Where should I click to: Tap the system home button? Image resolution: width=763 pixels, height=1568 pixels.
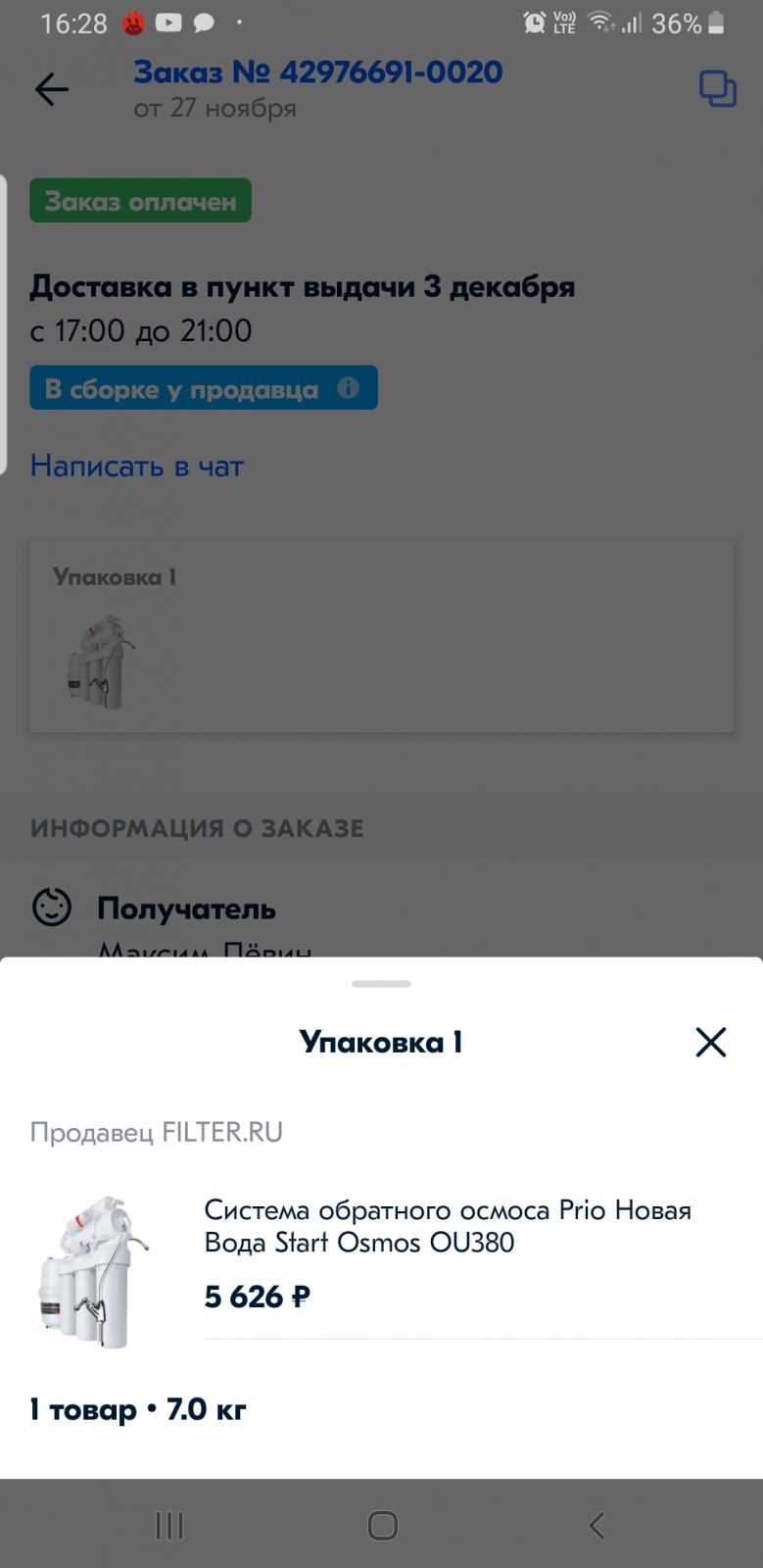tap(382, 1525)
